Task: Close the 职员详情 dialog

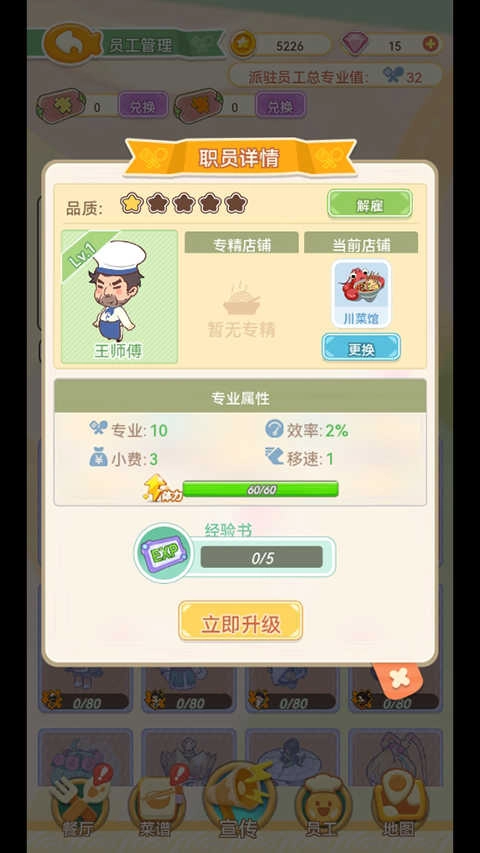Action: [400, 678]
